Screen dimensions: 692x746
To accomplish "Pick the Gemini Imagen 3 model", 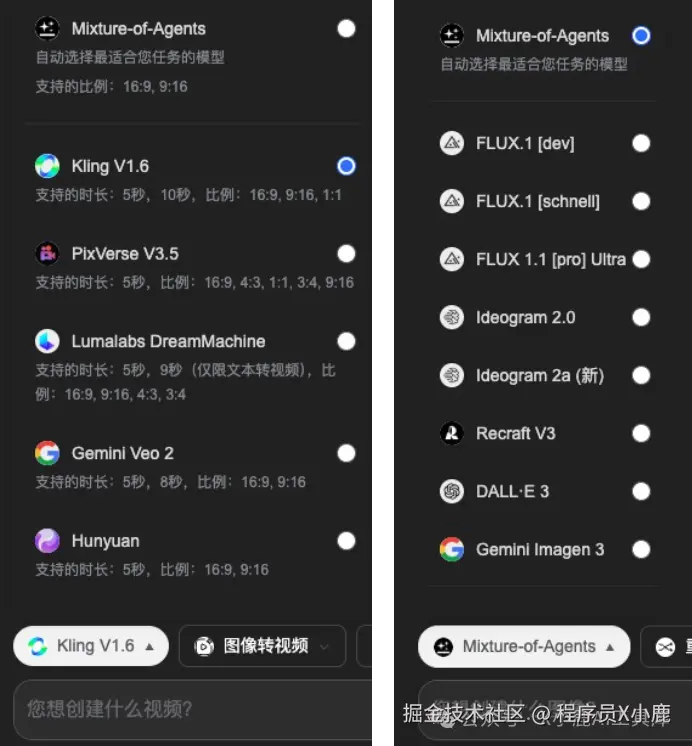I will (x=641, y=549).
